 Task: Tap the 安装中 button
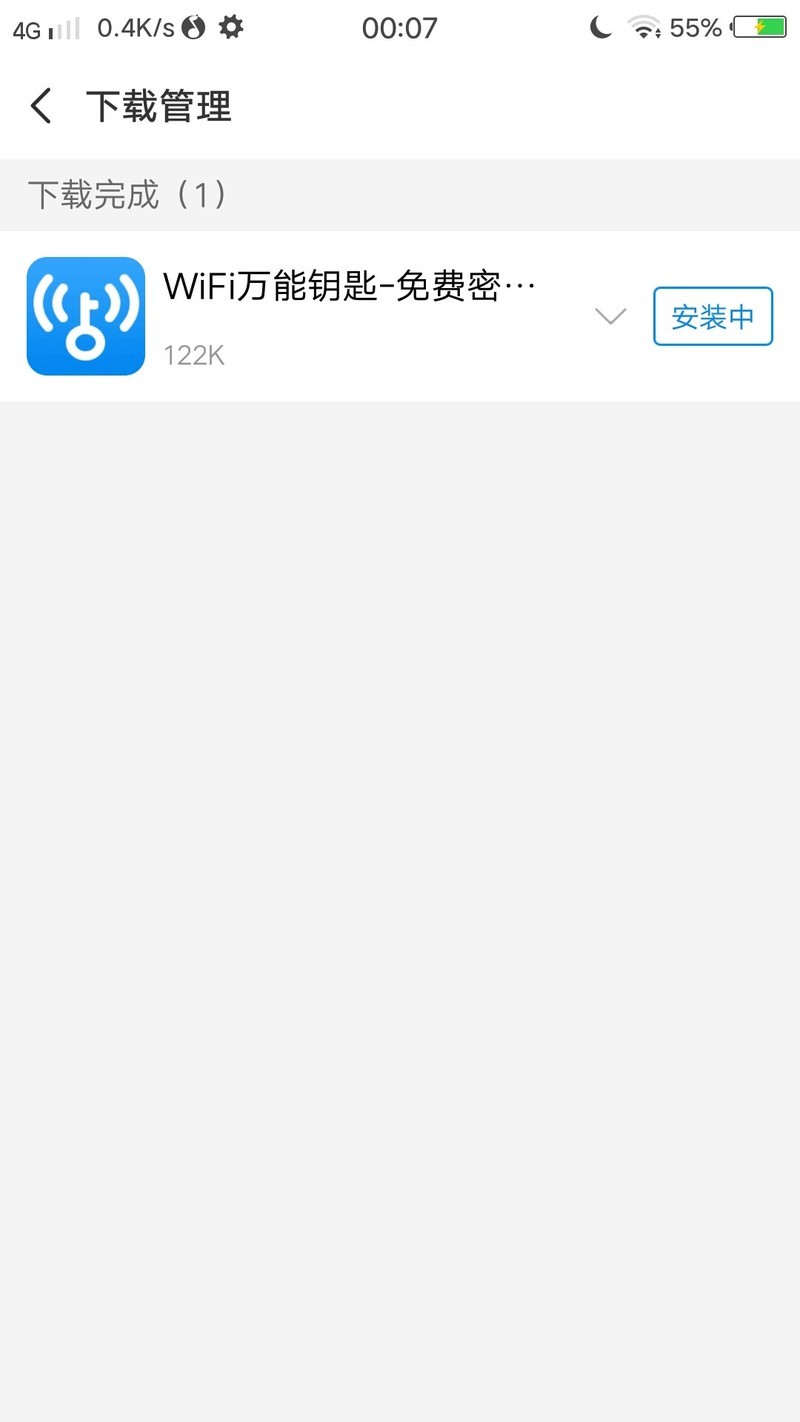[712, 317]
